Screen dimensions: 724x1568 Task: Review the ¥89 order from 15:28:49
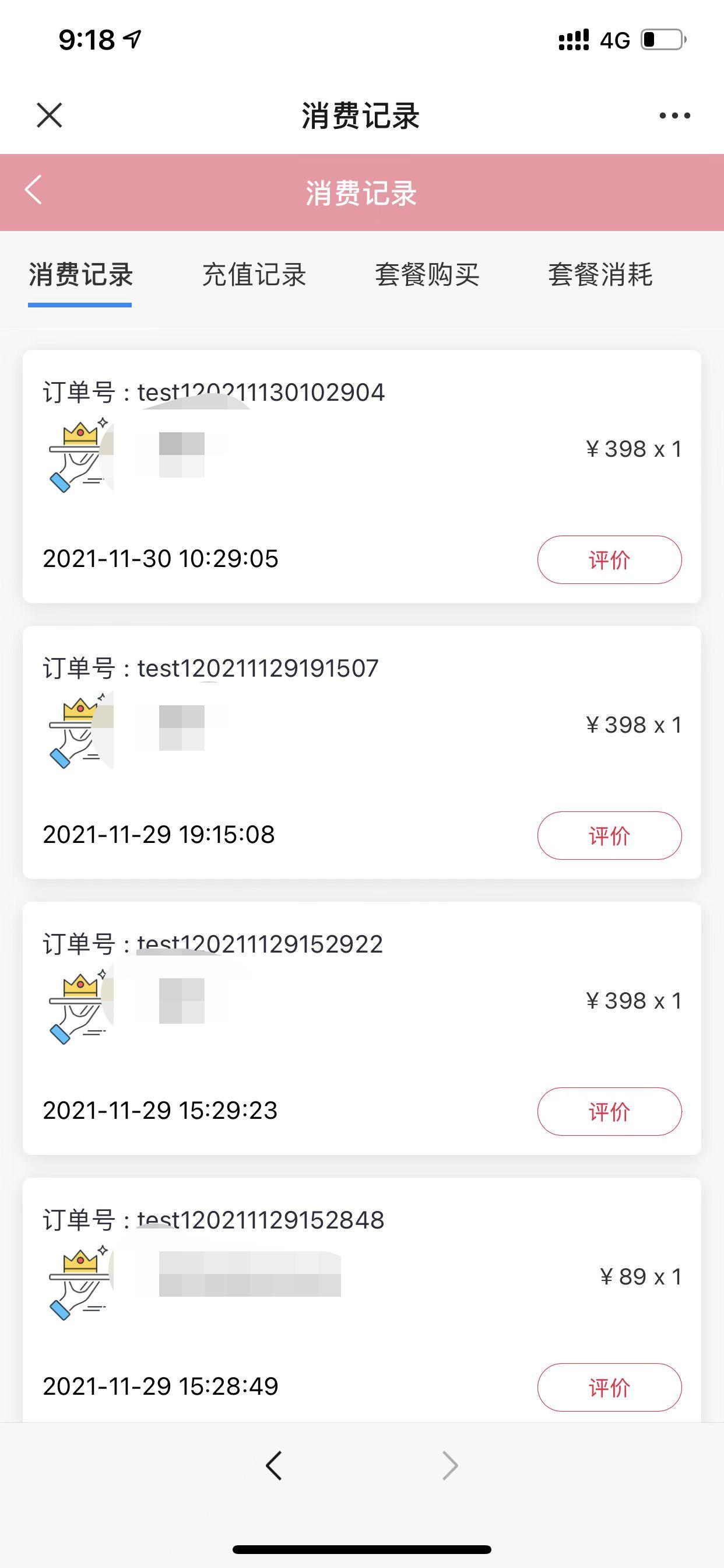tap(609, 1387)
